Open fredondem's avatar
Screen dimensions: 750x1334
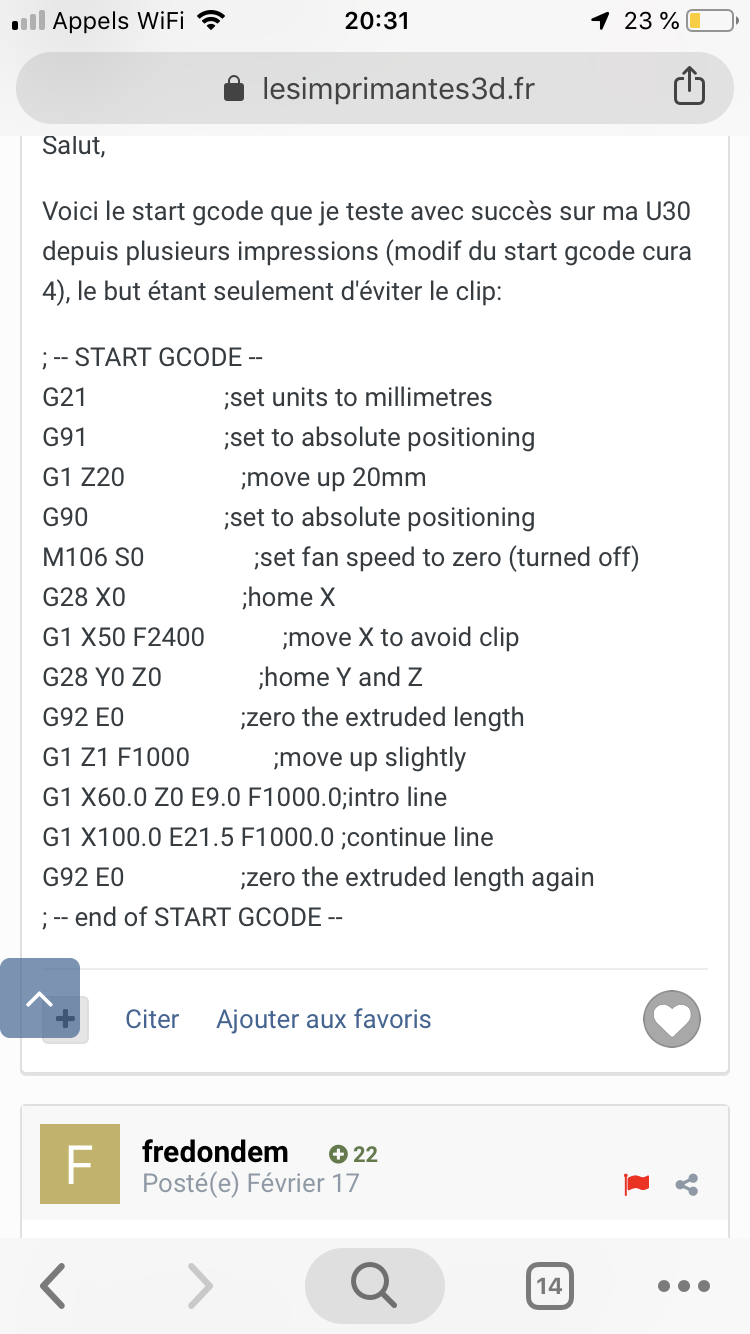click(79, 1163)
